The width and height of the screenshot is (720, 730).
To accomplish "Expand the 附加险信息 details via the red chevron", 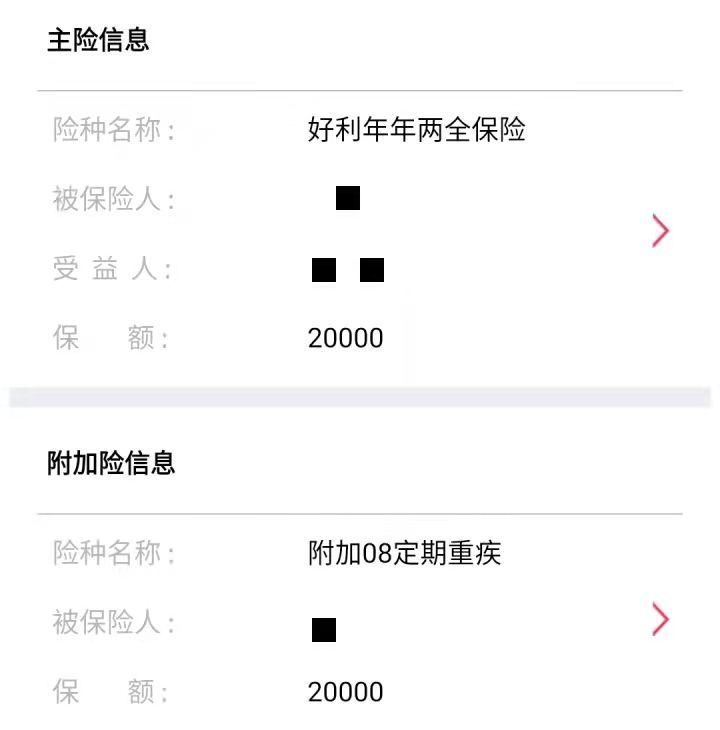I will point(660,619).
